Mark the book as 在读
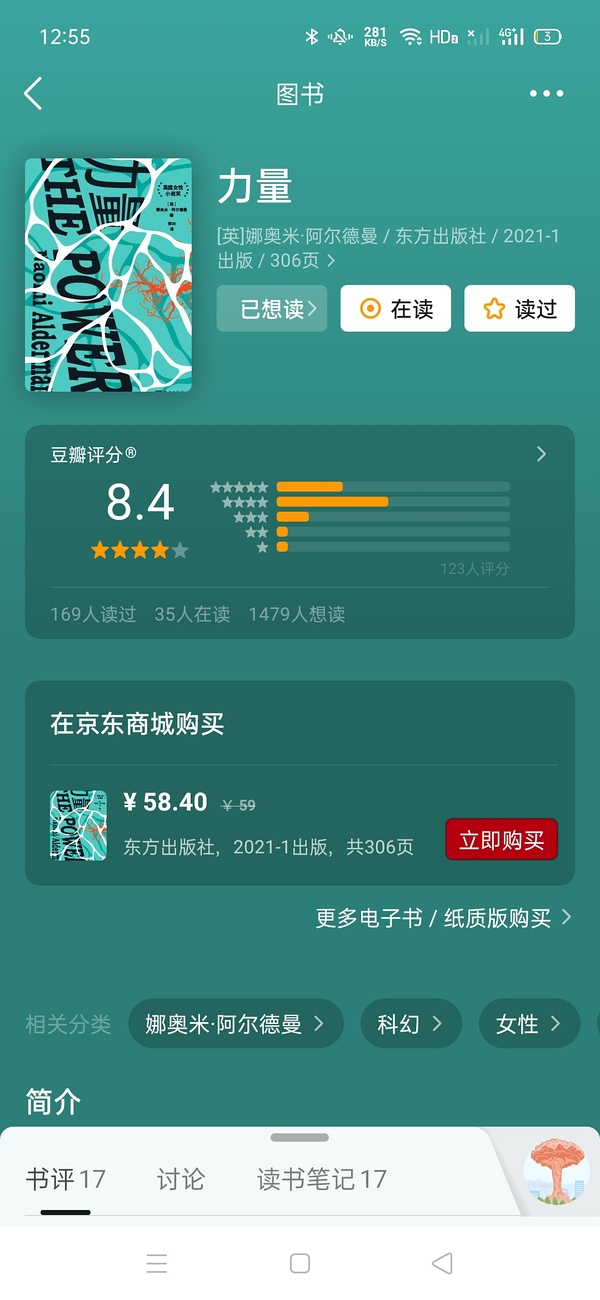 click(396, 309)
